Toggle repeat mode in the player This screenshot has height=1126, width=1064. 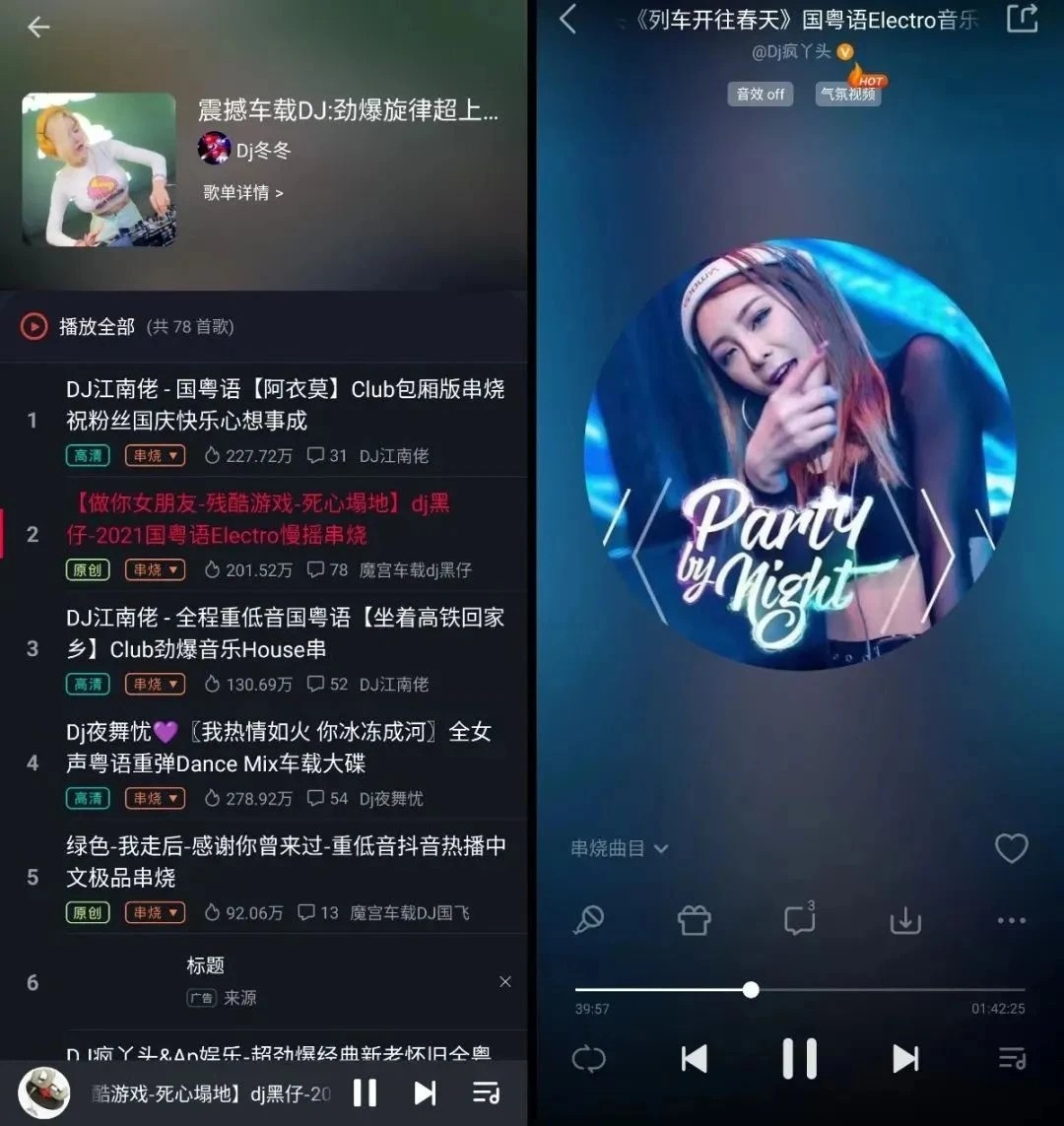[589, 1059]
